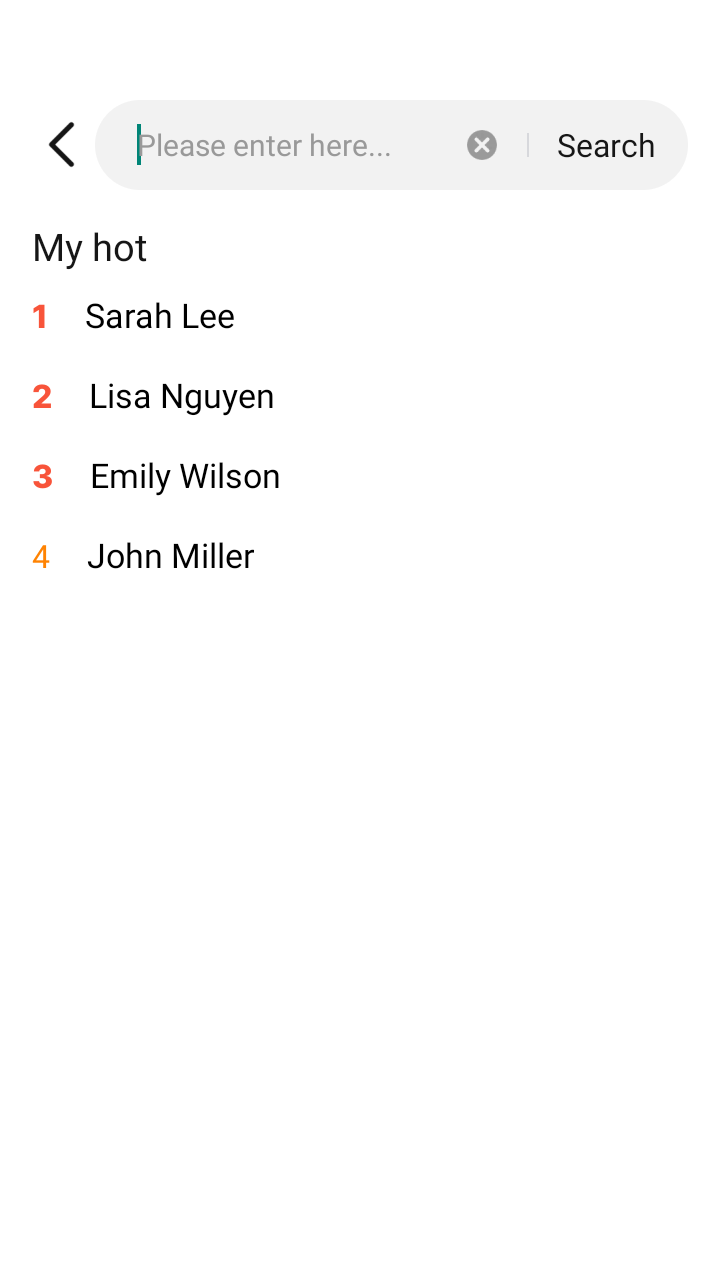Choose Lisa Nguyen from hot list
720x1280 pixels.
181,397
